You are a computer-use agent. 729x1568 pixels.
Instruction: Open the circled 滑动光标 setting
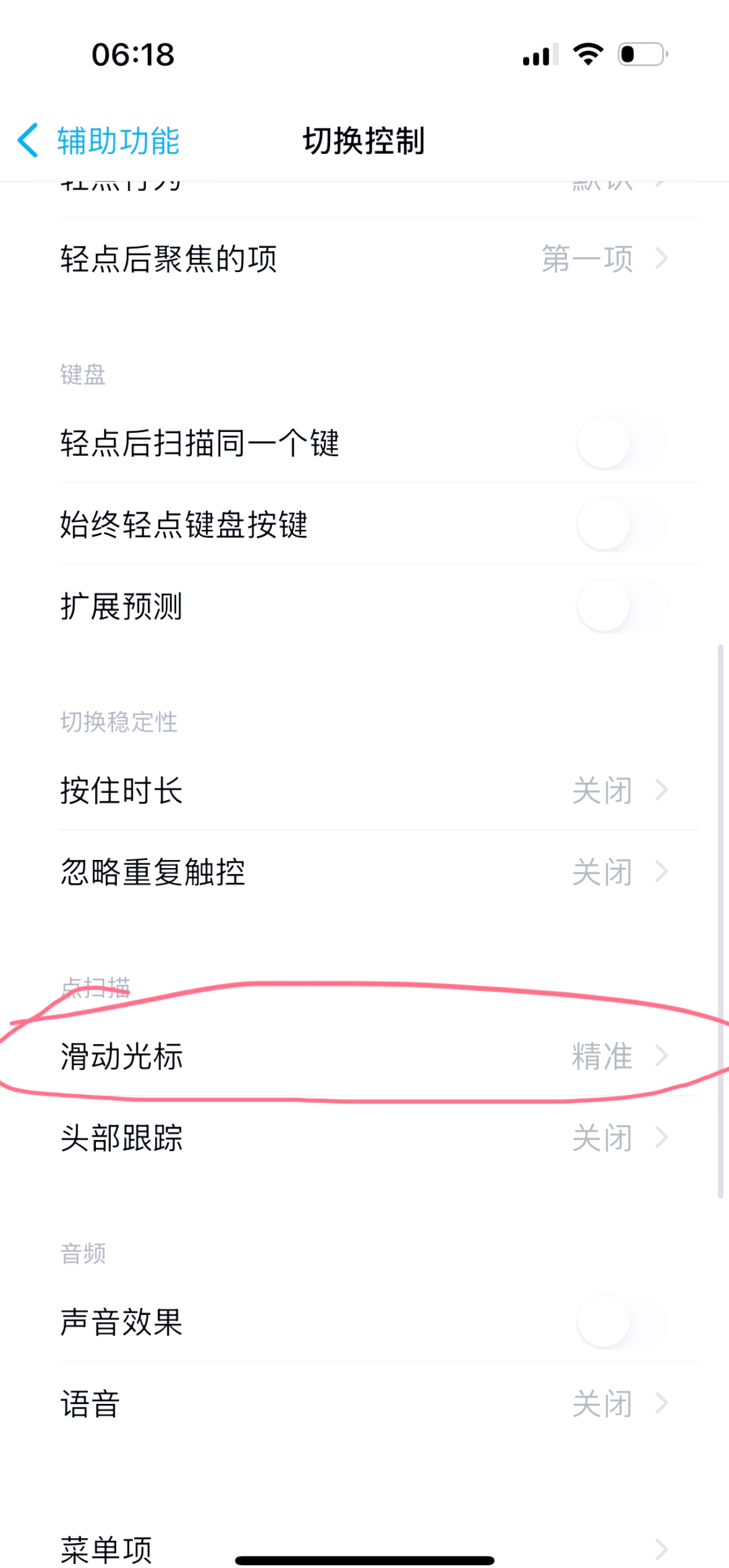click(x=364, y=1056)
